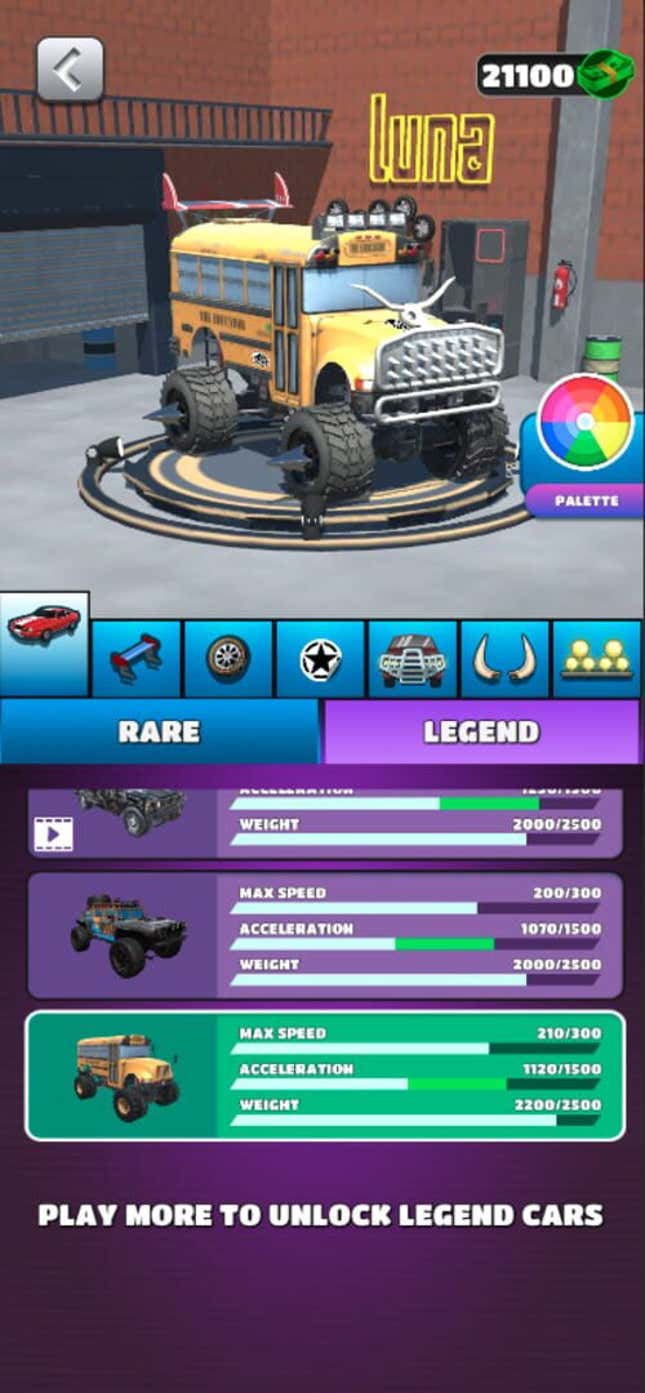Open the front bumper category
This screenshot has width=645, height=1393.
point(412,659)
